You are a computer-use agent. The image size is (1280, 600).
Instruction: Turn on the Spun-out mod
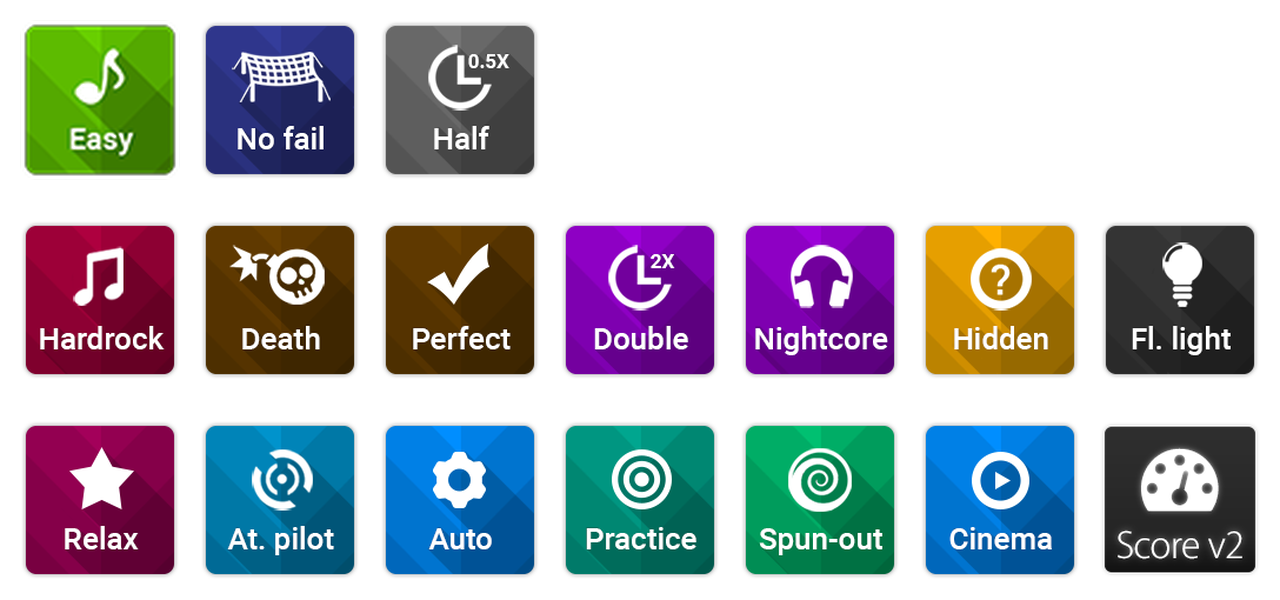820,500
